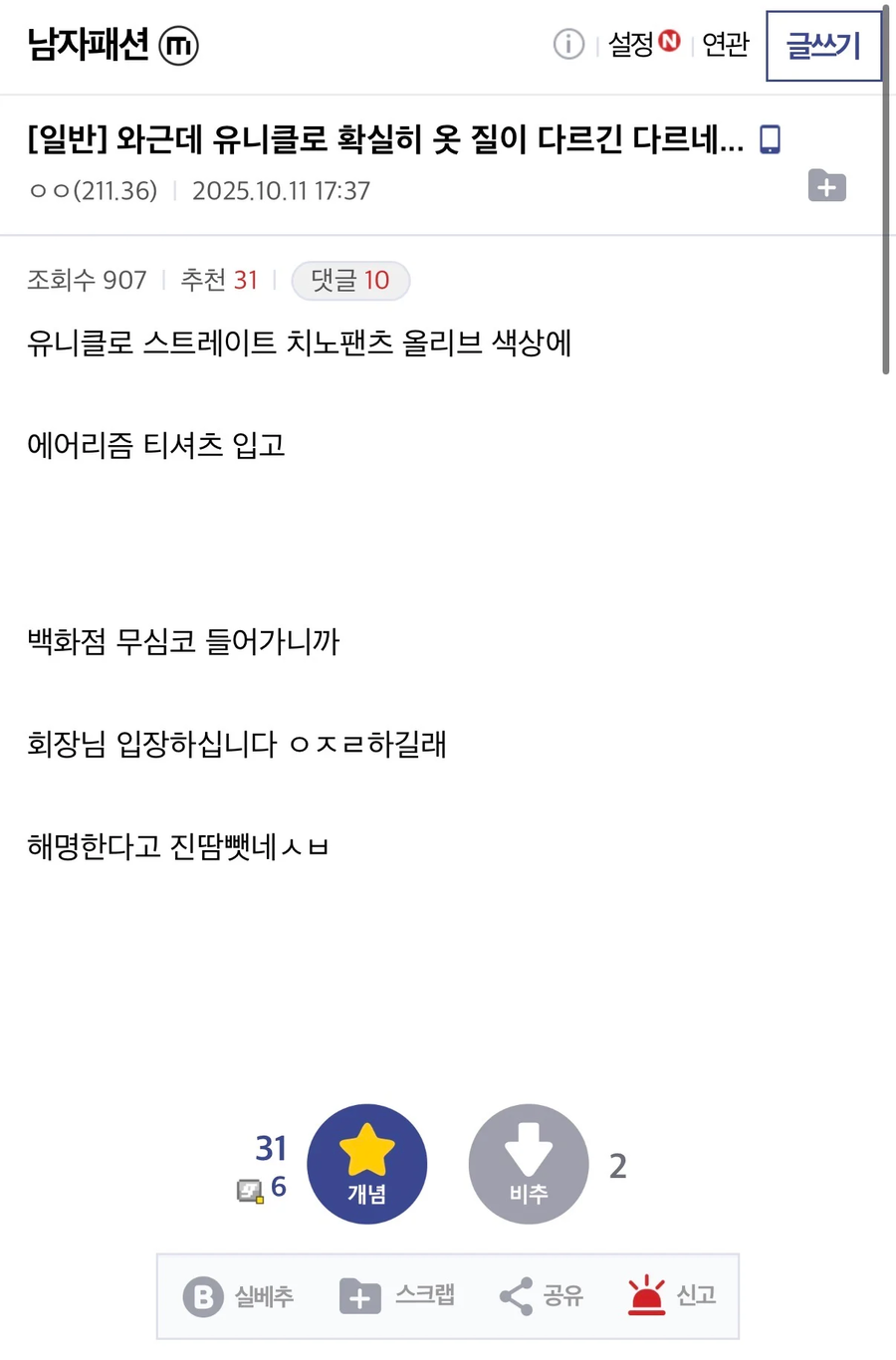
Task: Open 연관 related galleries
Action: [x=725, y=44]
